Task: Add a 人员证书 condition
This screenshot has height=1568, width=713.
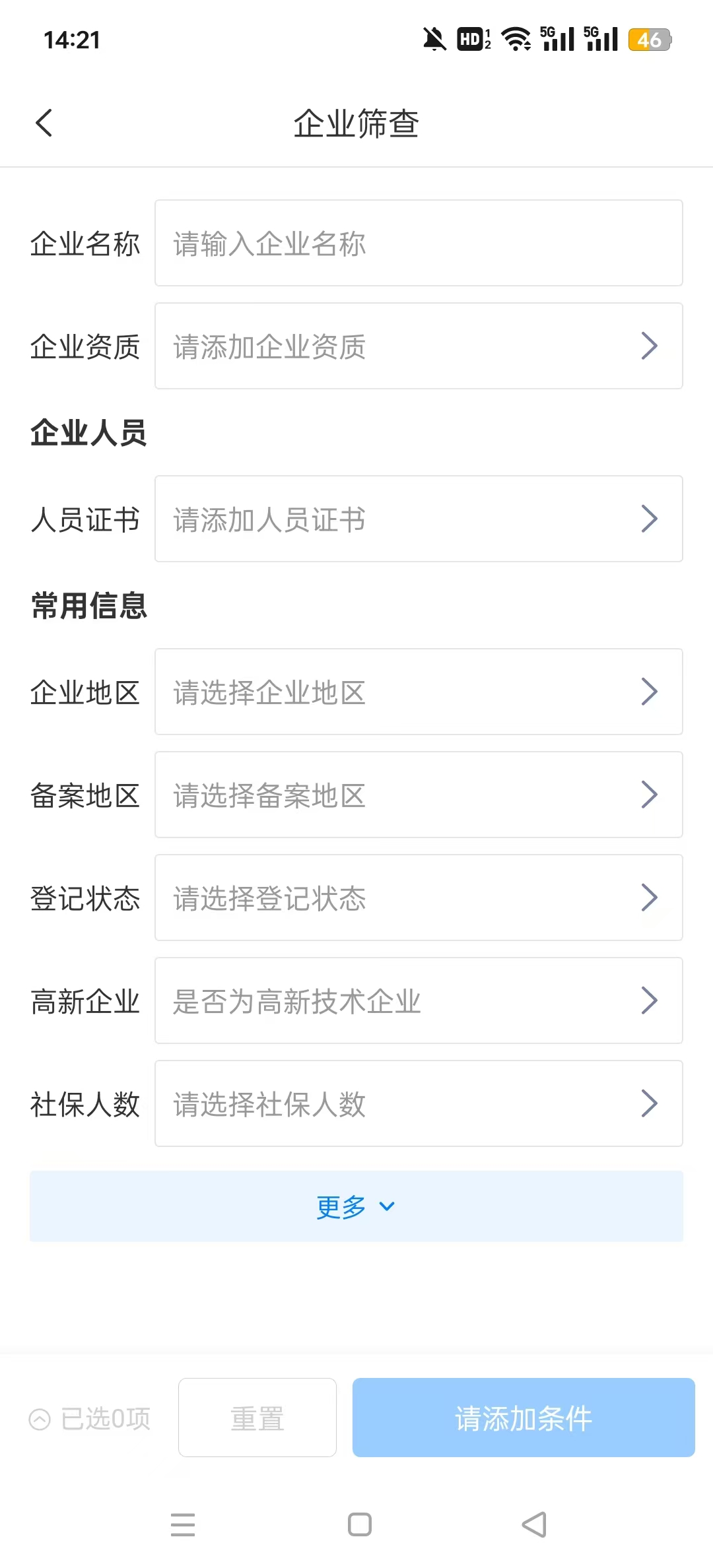Action: pos(419,519)
